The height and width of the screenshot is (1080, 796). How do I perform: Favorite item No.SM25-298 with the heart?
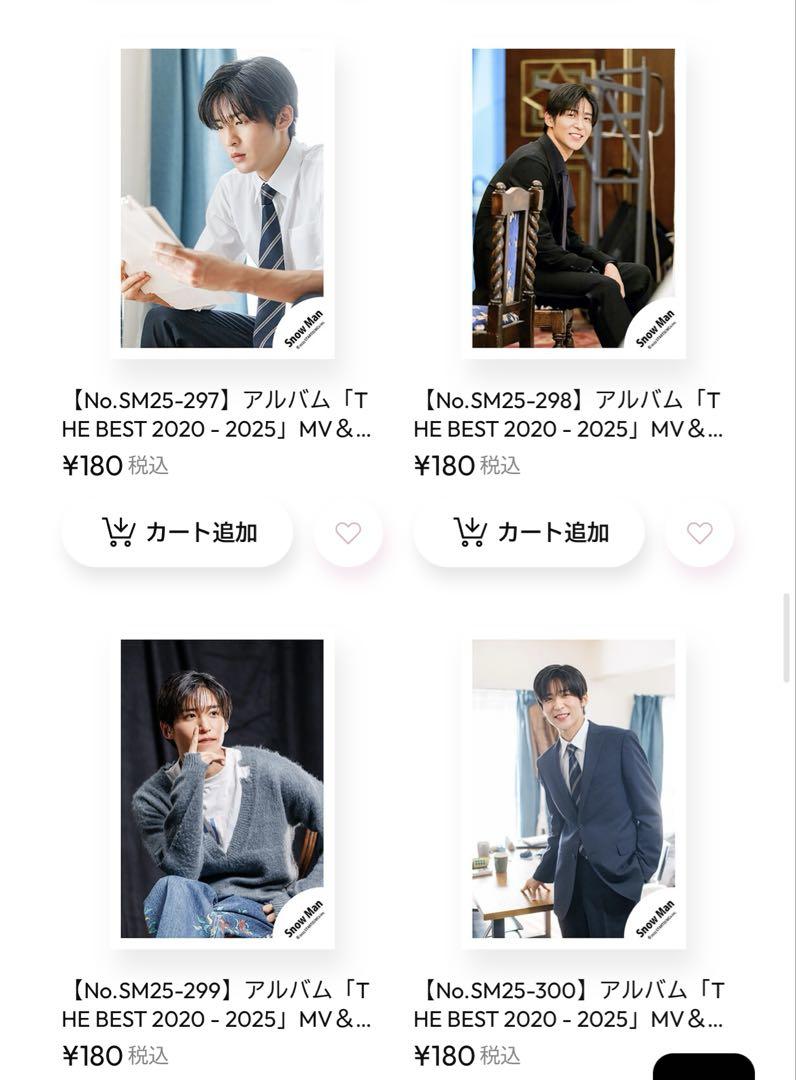pos(700,533)
